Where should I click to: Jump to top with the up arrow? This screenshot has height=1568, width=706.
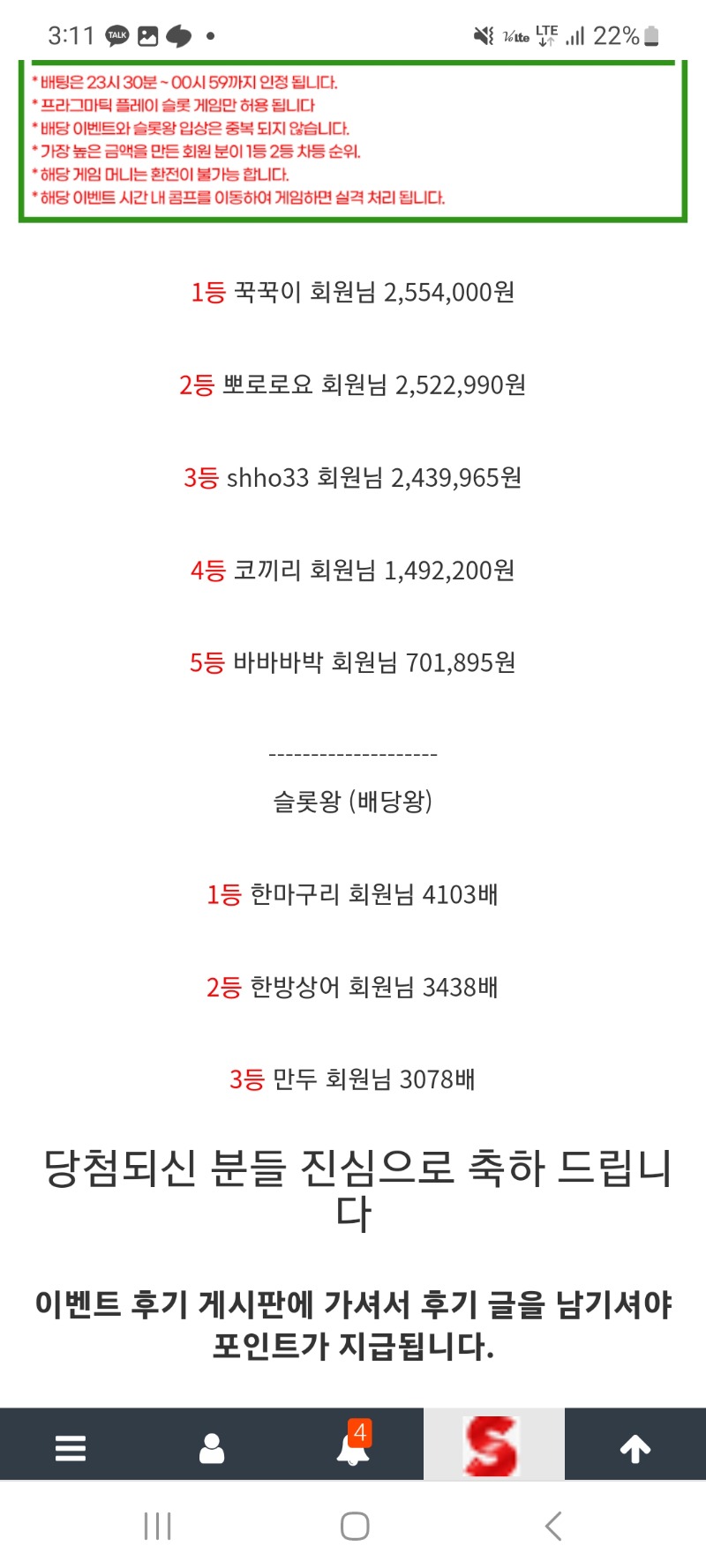[x=635, y=1447]
